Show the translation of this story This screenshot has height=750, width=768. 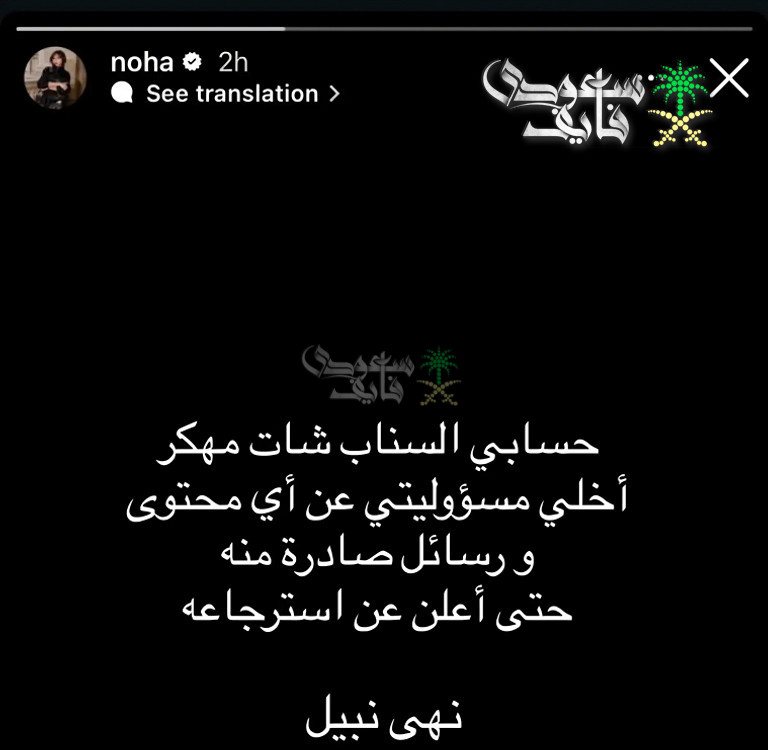231,94
